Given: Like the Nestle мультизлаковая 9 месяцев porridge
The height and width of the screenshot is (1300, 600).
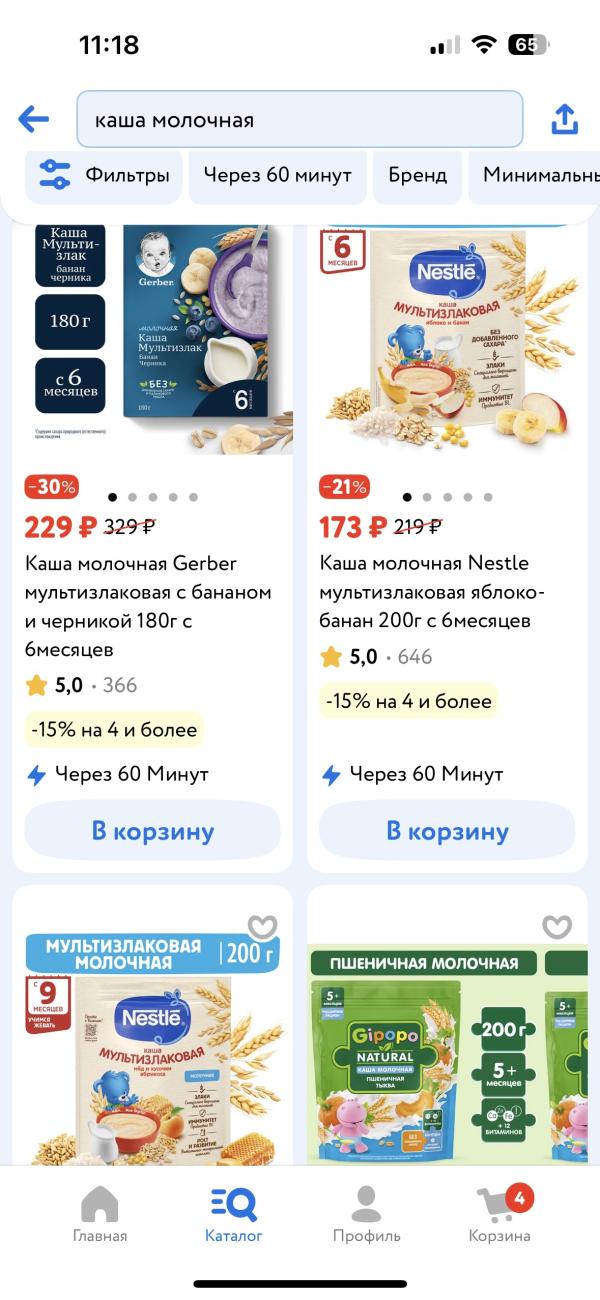Looking at the screenshot, I should 262,927.
